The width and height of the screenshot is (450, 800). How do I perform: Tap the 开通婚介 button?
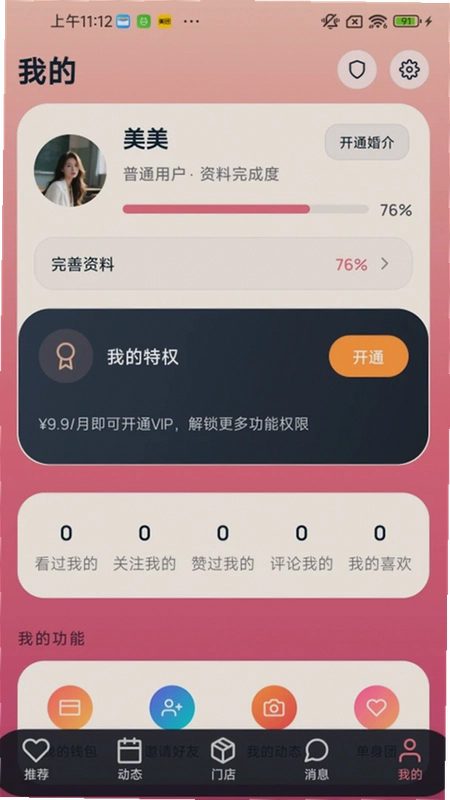pyautogui.click(x=367, y=142)
